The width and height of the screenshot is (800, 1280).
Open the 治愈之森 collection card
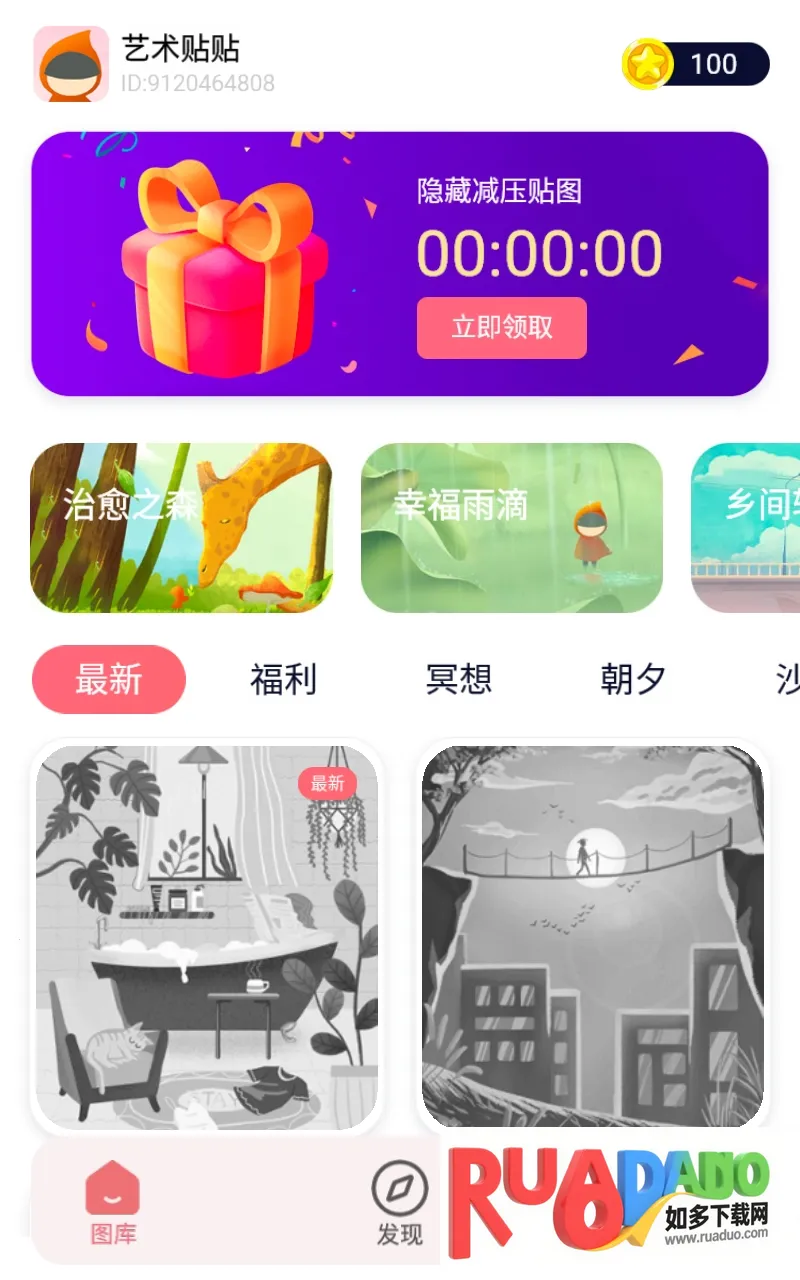click(181, 527)
